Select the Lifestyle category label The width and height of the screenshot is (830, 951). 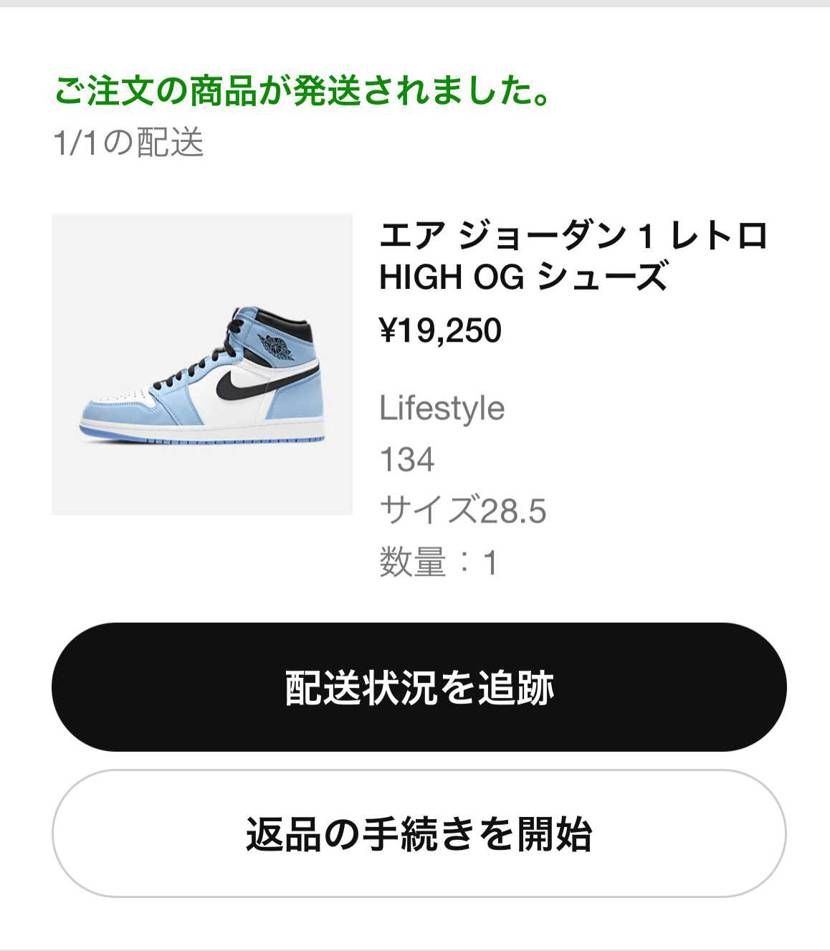[x=440, y=407]
